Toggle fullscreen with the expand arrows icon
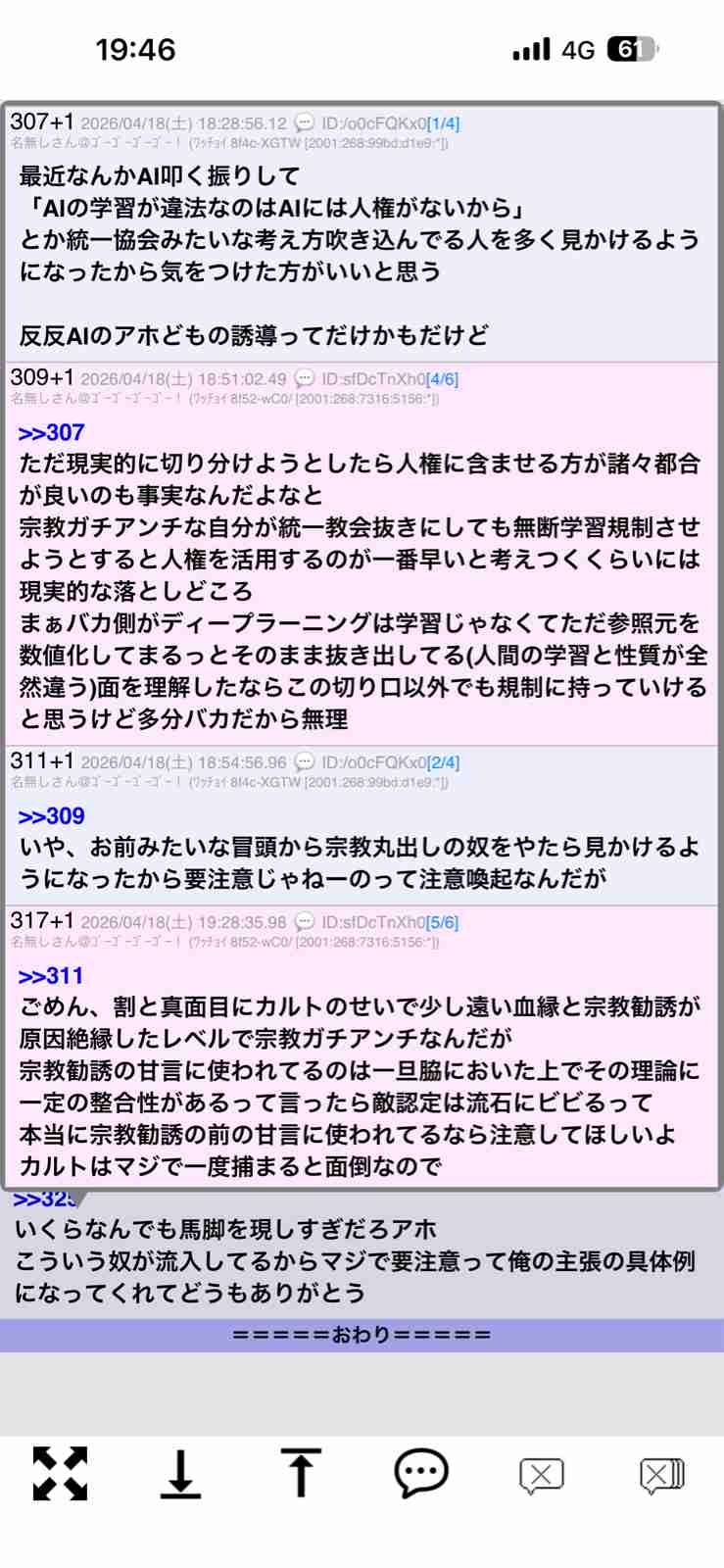724x1568 pixels. (x=60, y=1473)
